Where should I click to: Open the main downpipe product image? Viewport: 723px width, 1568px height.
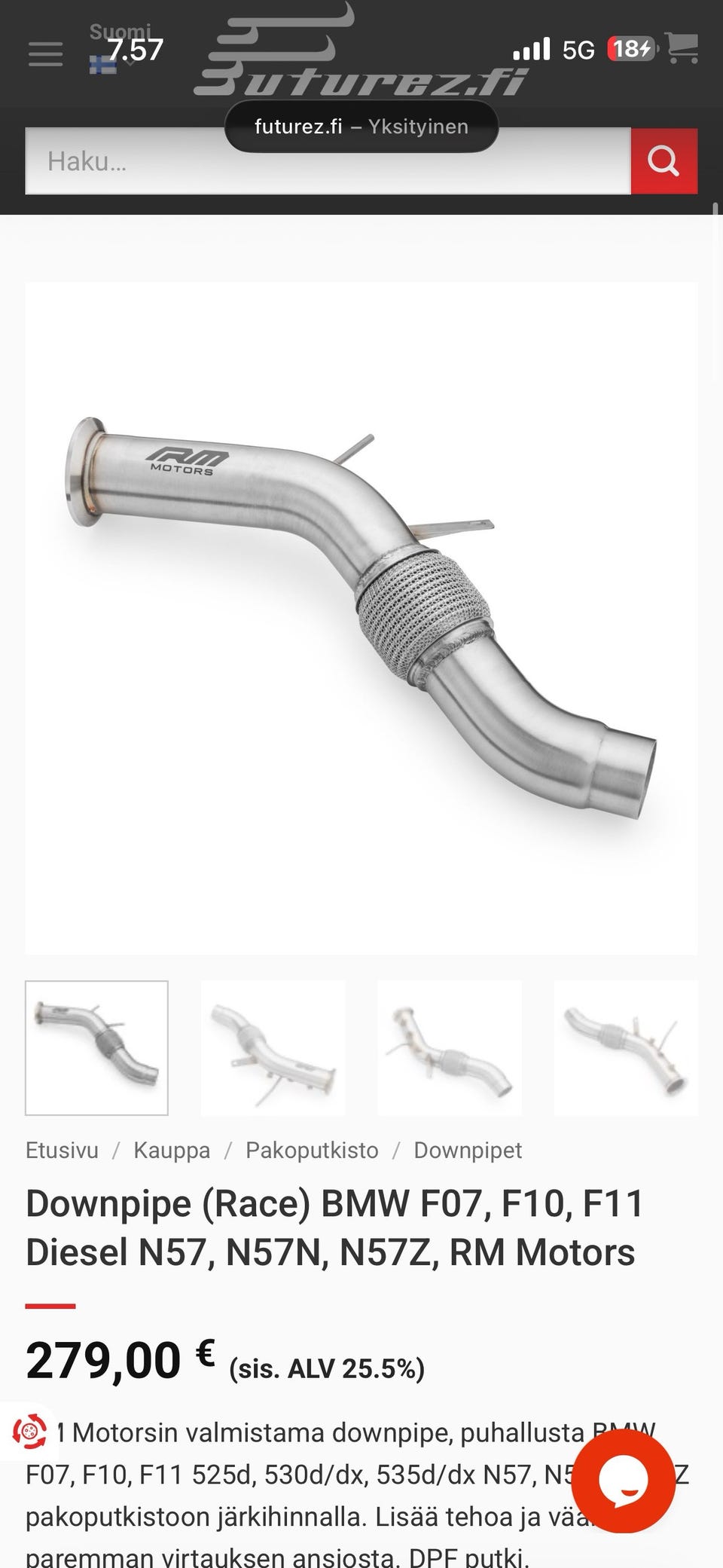coord(361,619)
